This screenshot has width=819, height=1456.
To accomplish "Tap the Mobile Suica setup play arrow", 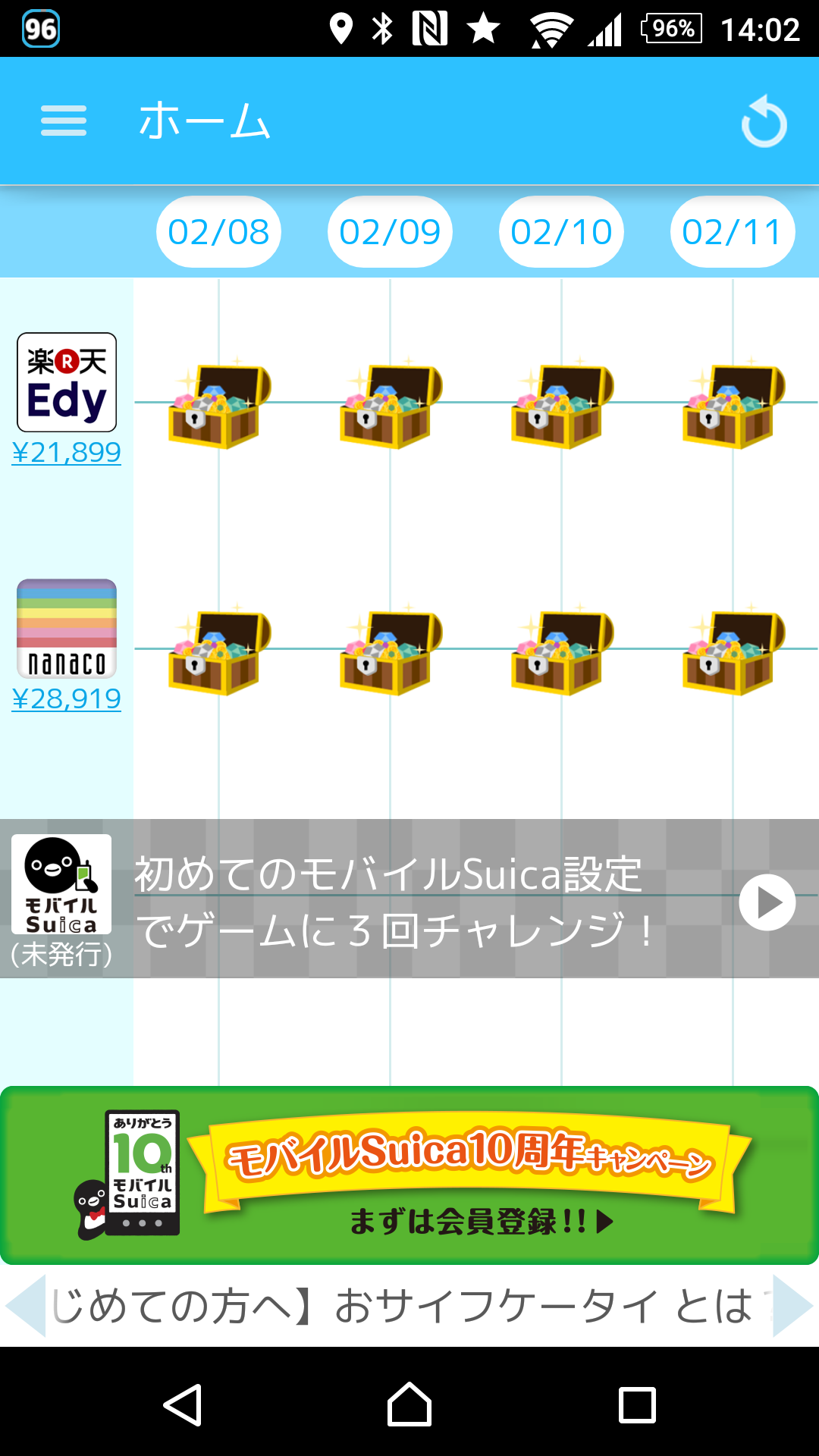I will point(767,902).
